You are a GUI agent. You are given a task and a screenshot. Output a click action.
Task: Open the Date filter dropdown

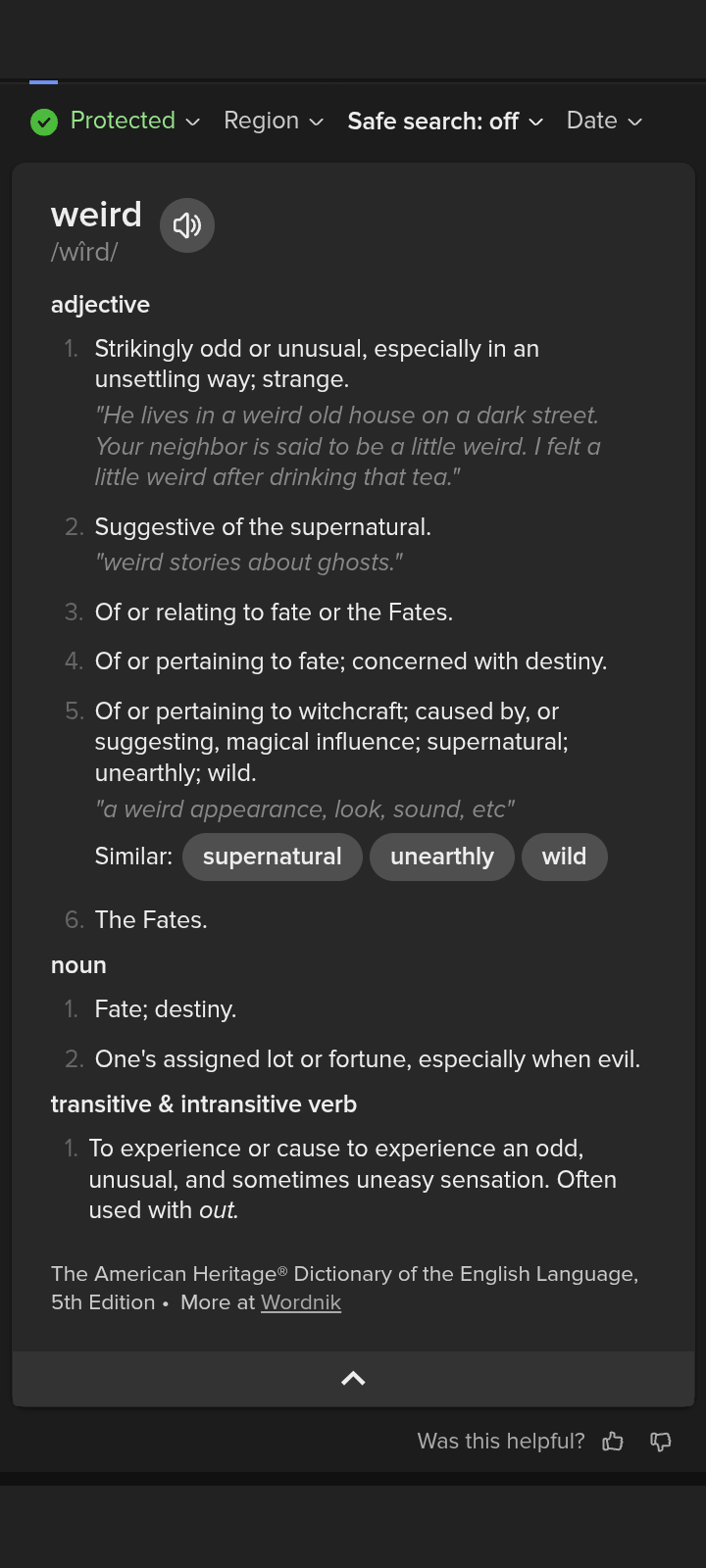tap(605, 121)
